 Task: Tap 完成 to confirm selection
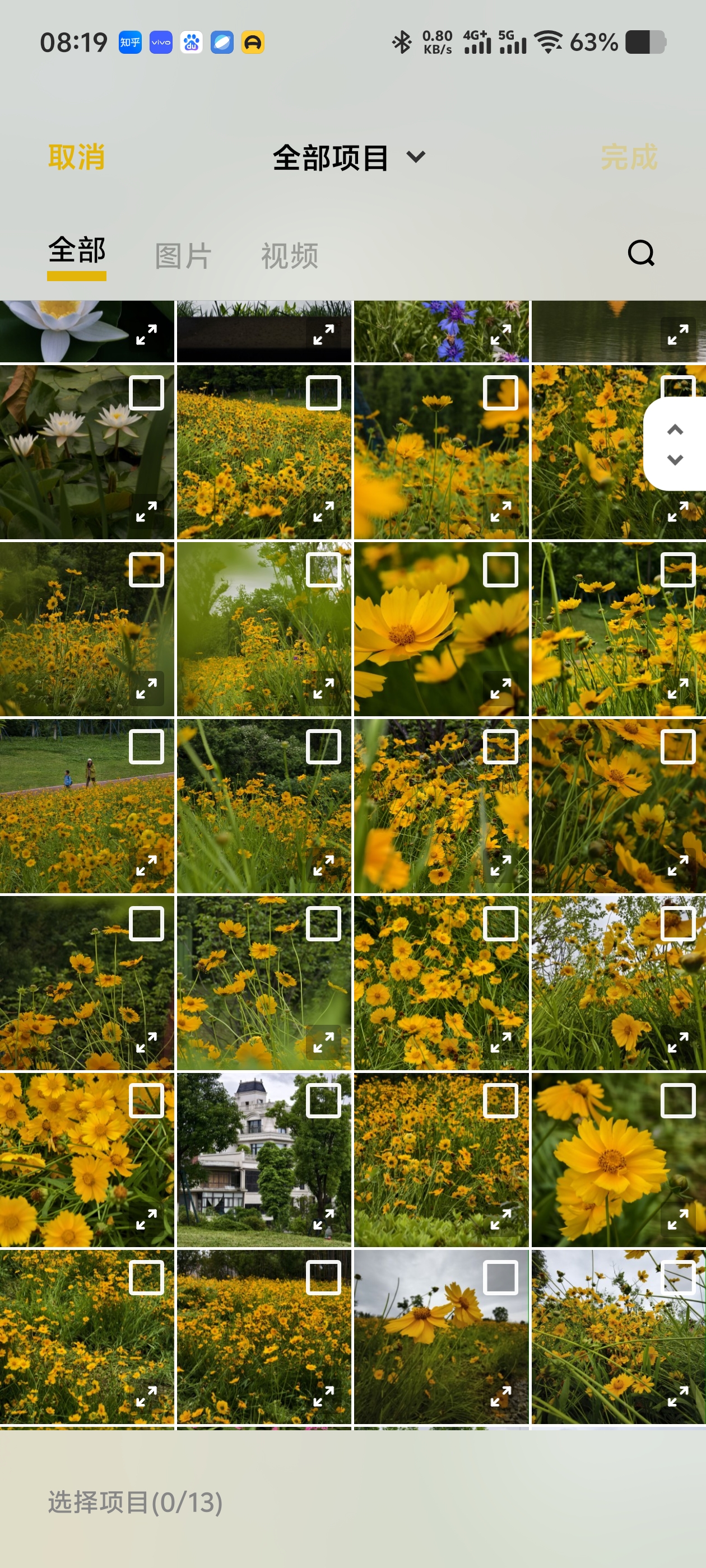[629, 157]
